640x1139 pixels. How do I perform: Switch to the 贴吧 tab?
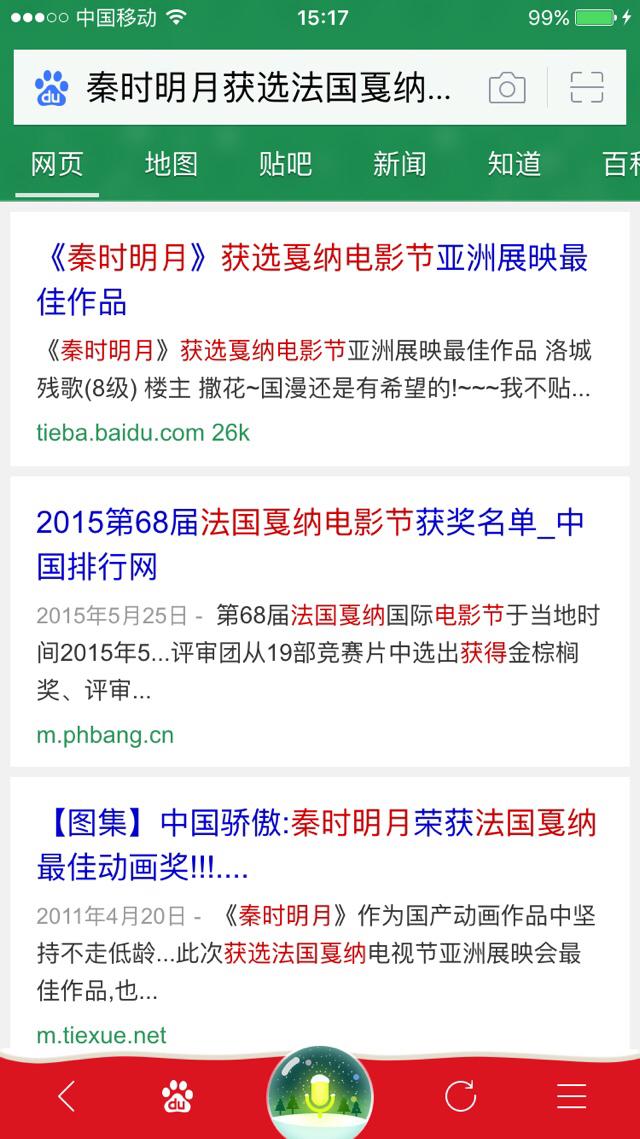(x=285, y=164)
